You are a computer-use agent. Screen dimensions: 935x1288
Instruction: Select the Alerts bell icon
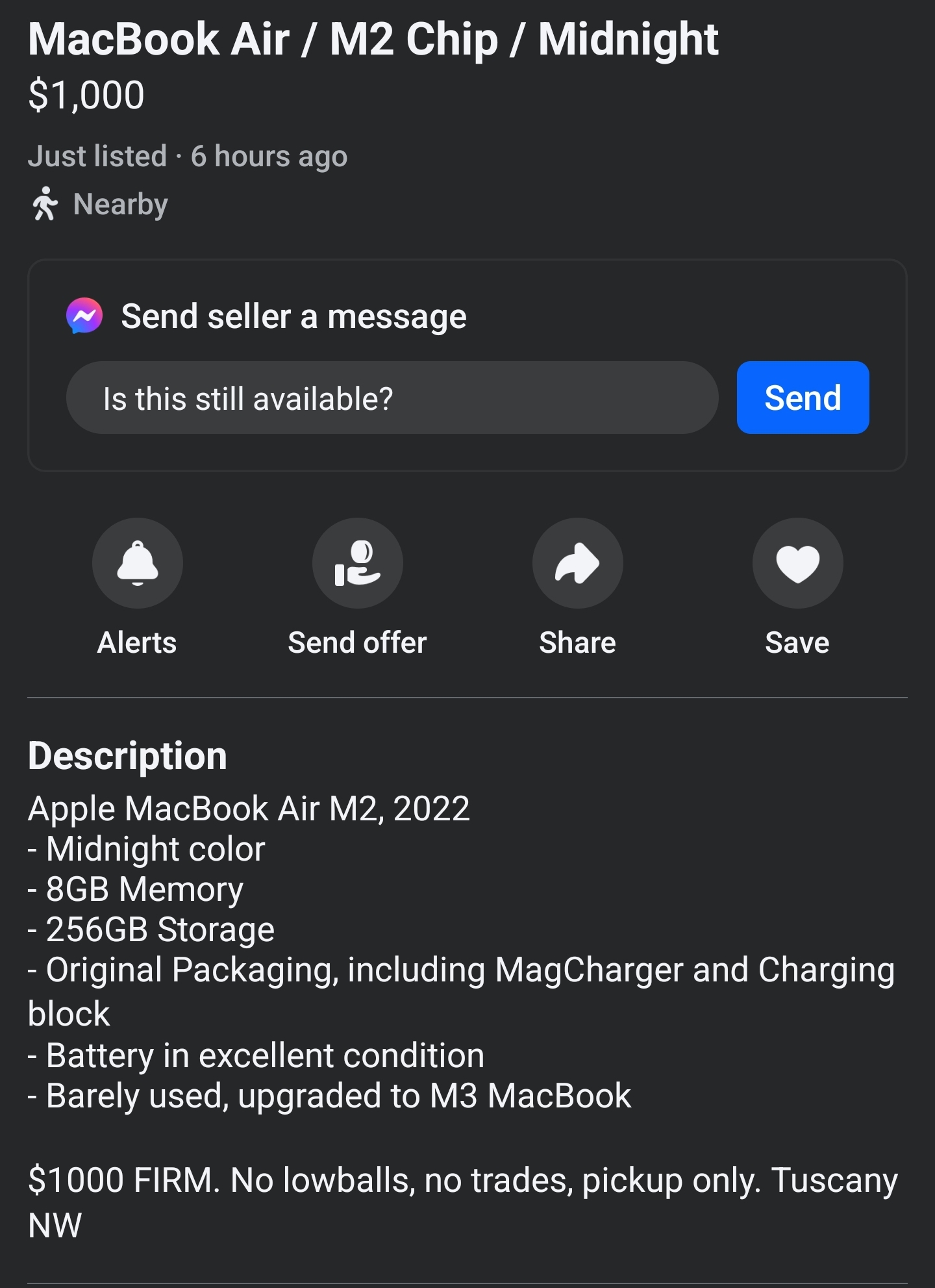[x=137, y=563]
